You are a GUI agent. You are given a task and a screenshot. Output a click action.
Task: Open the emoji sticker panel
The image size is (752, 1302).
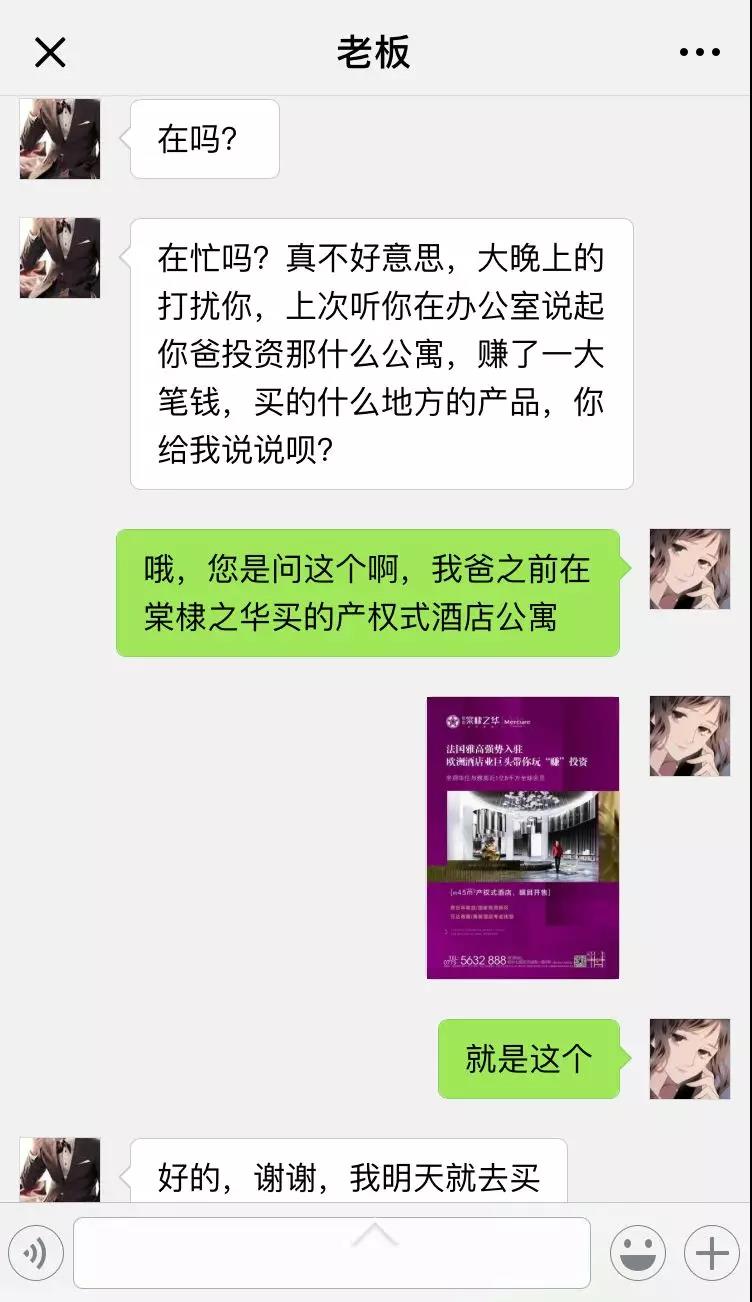tap(637, 1253)
